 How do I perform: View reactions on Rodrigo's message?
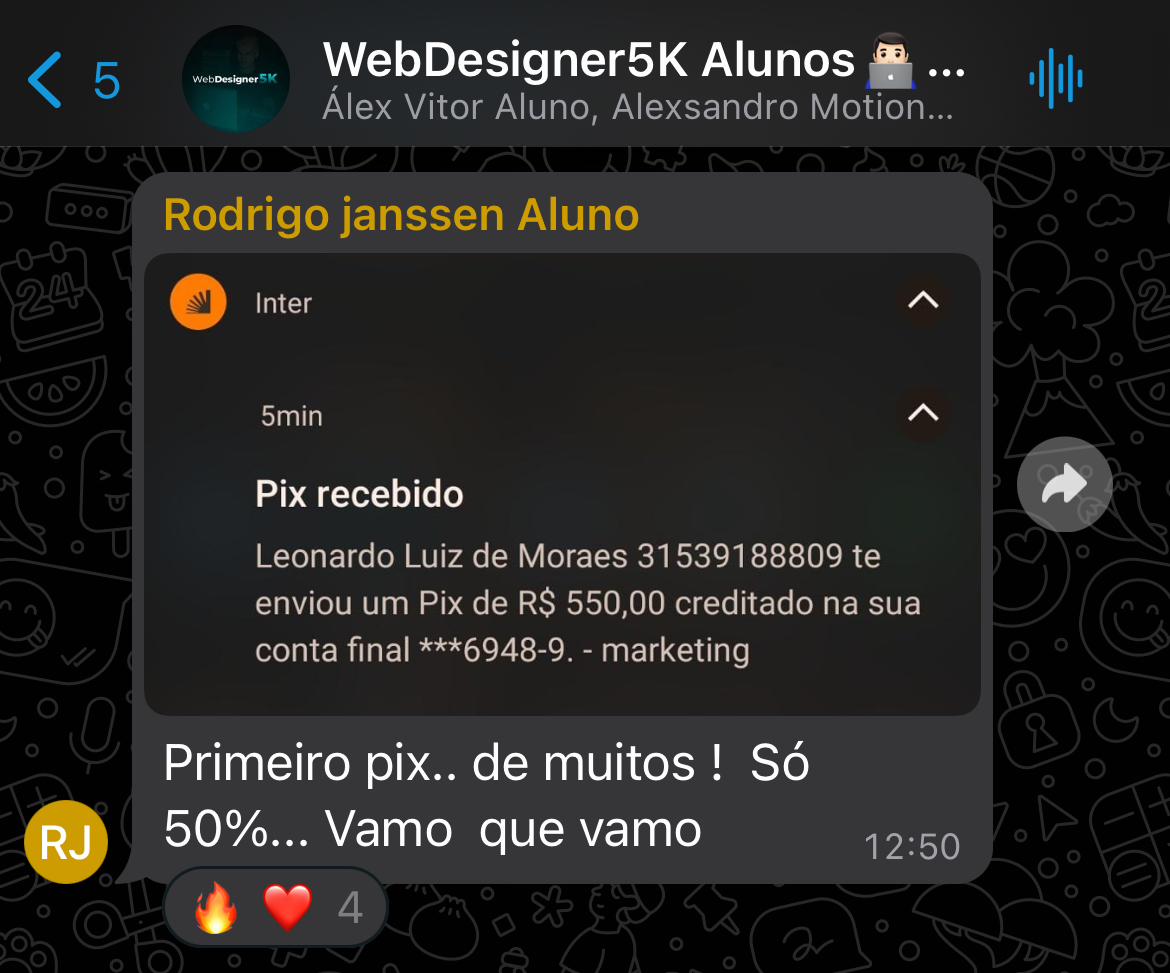[275, 908]
